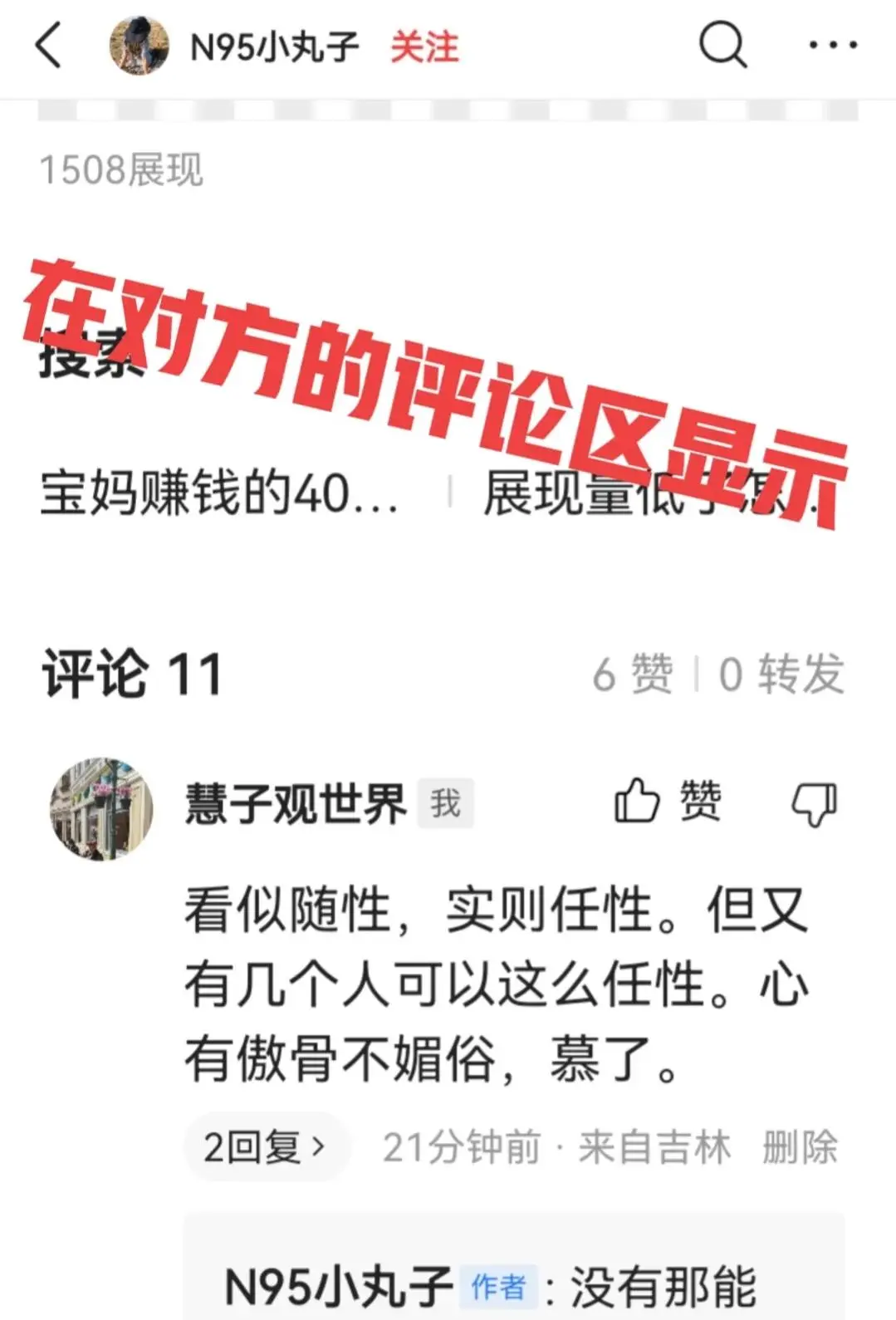Delete my comment via 删除
896x1320 pixels.
click(x=800, y=1147)
